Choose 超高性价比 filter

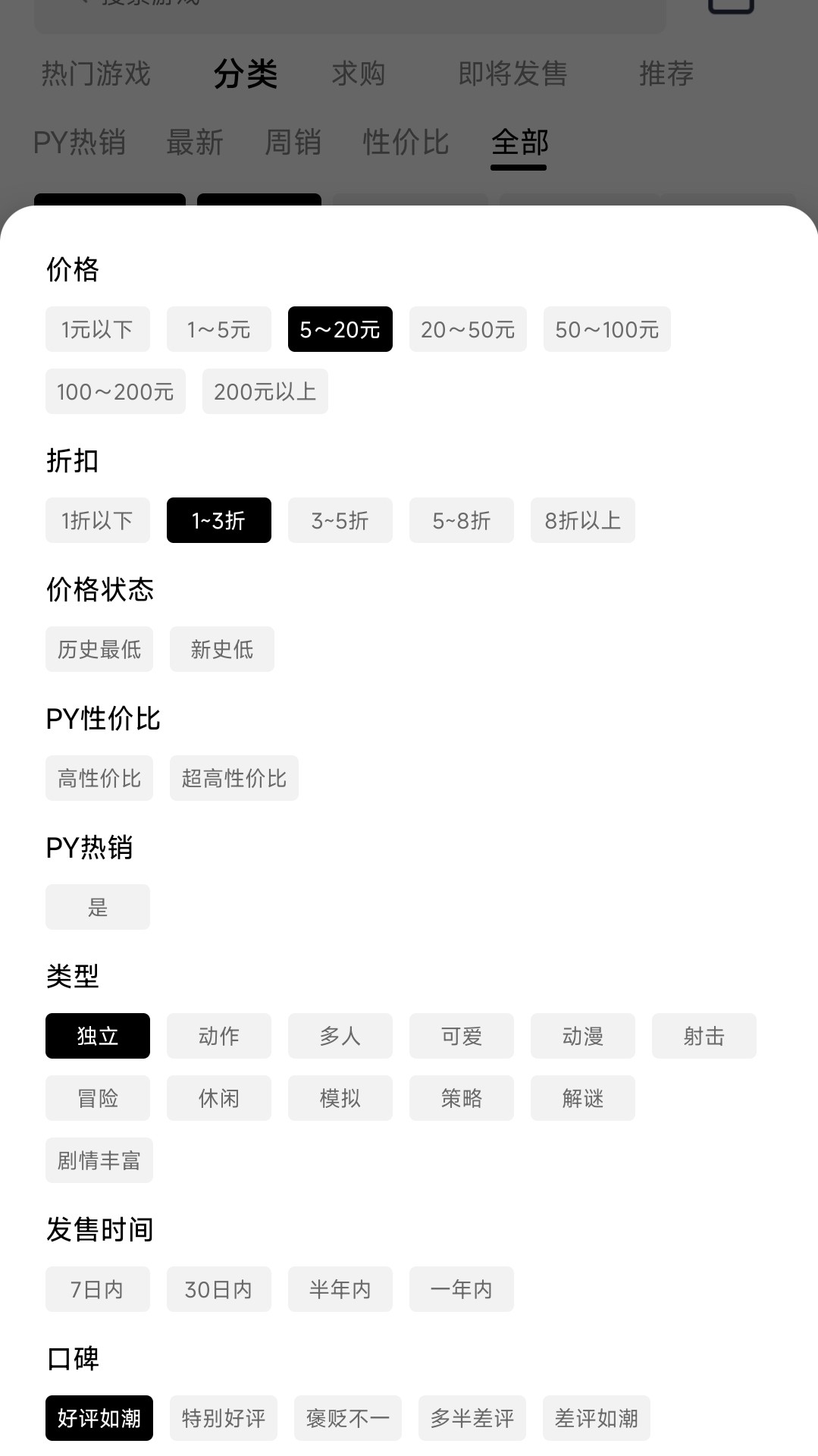(x=233, y=778)
